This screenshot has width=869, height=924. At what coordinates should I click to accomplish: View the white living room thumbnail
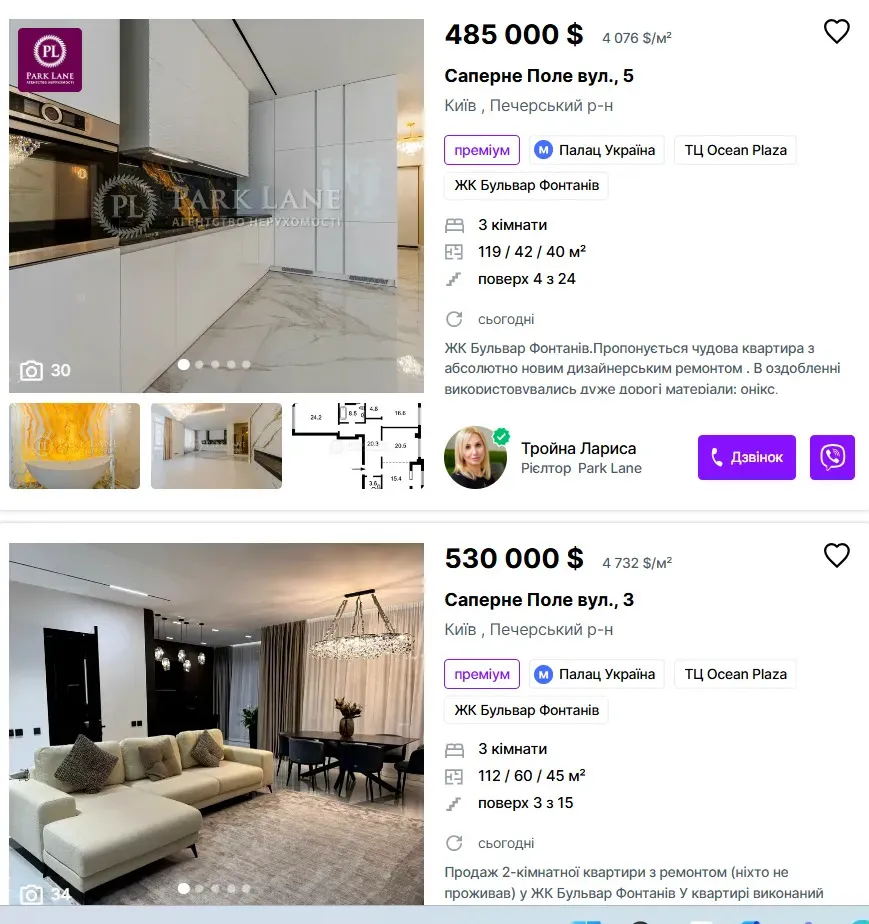pyautogui.click(x=216, y=446)
